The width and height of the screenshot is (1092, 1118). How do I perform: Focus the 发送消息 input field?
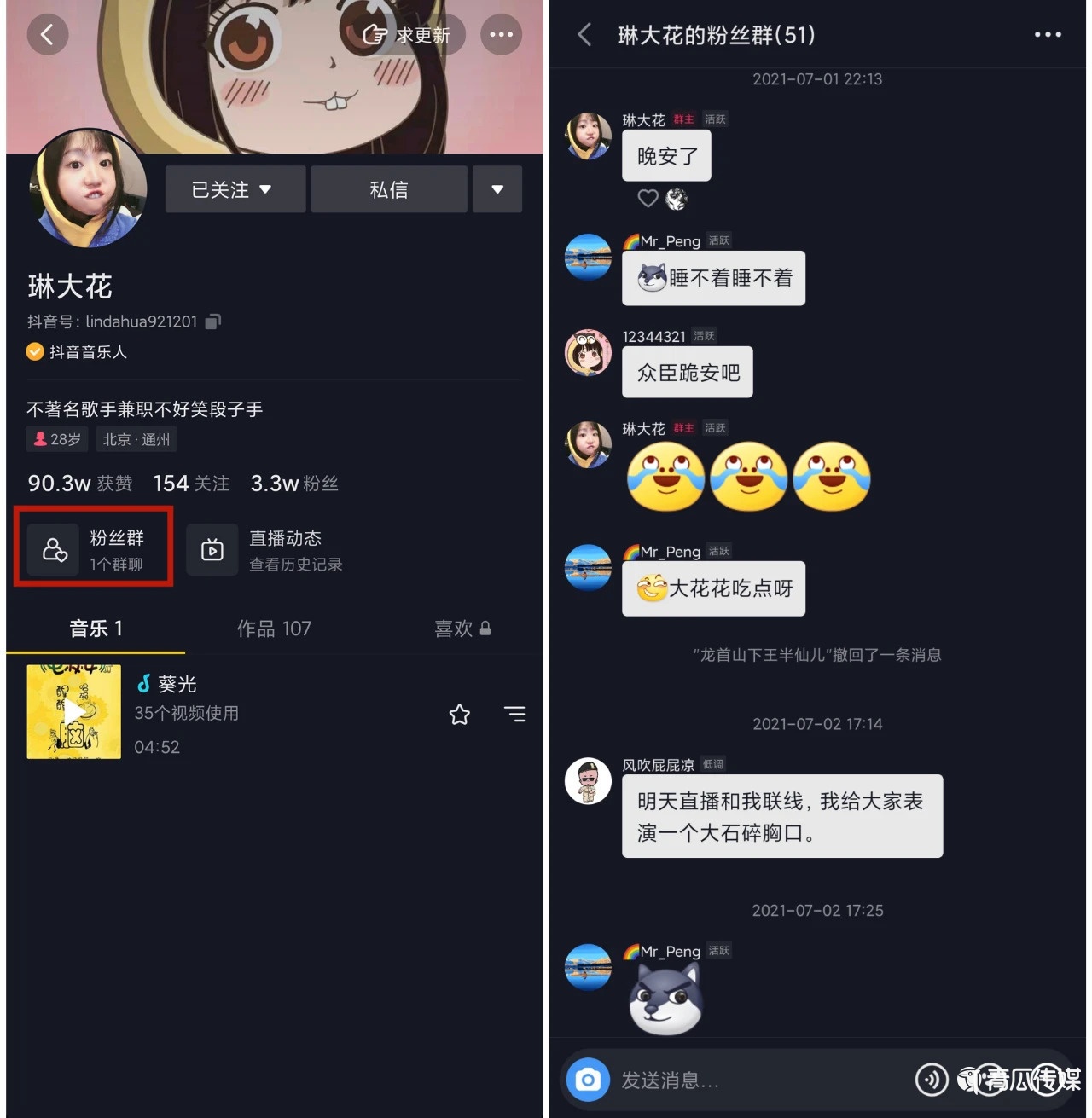[751, 1080]
